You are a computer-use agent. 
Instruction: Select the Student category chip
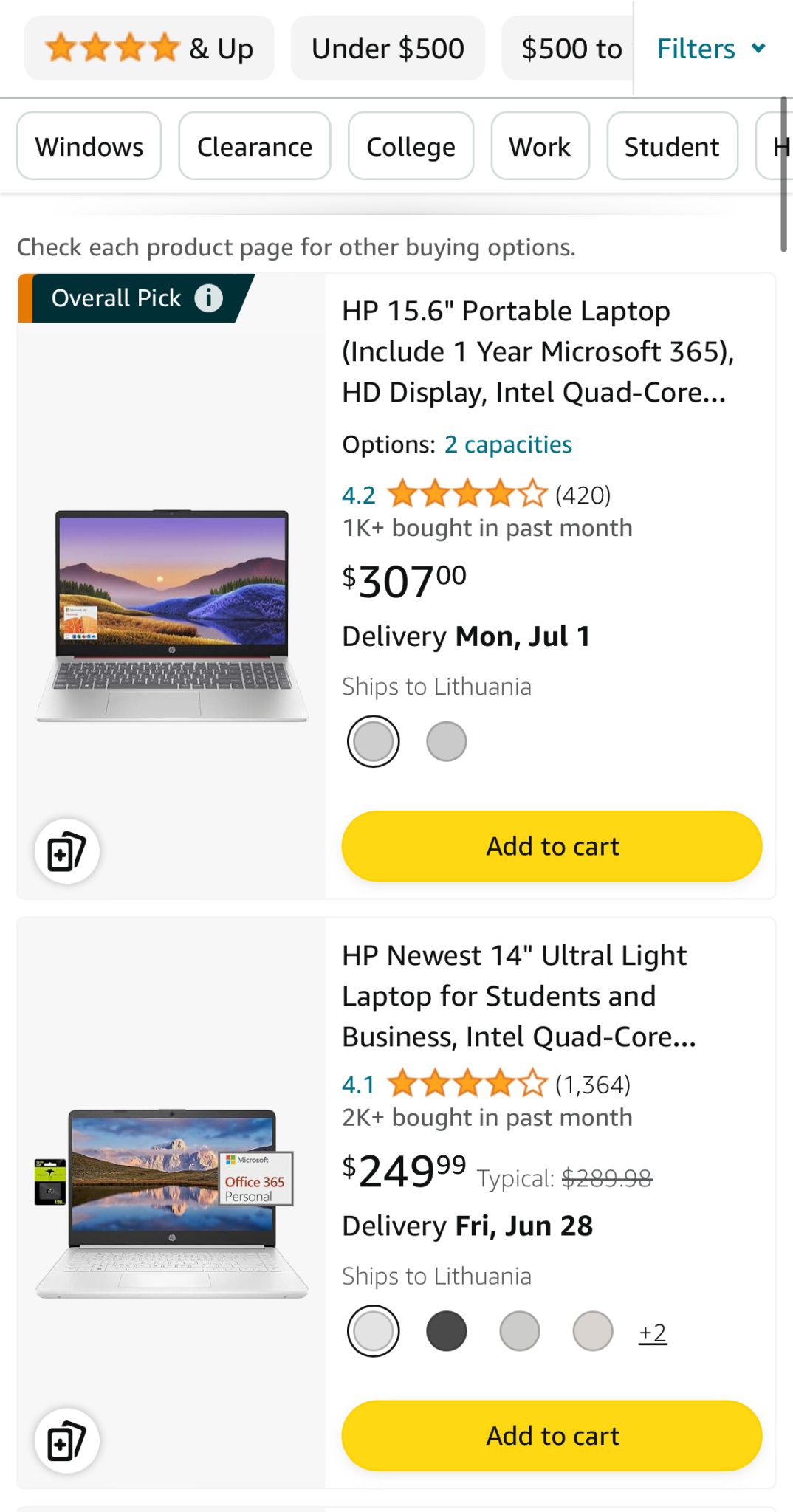(x=671, y=146)
